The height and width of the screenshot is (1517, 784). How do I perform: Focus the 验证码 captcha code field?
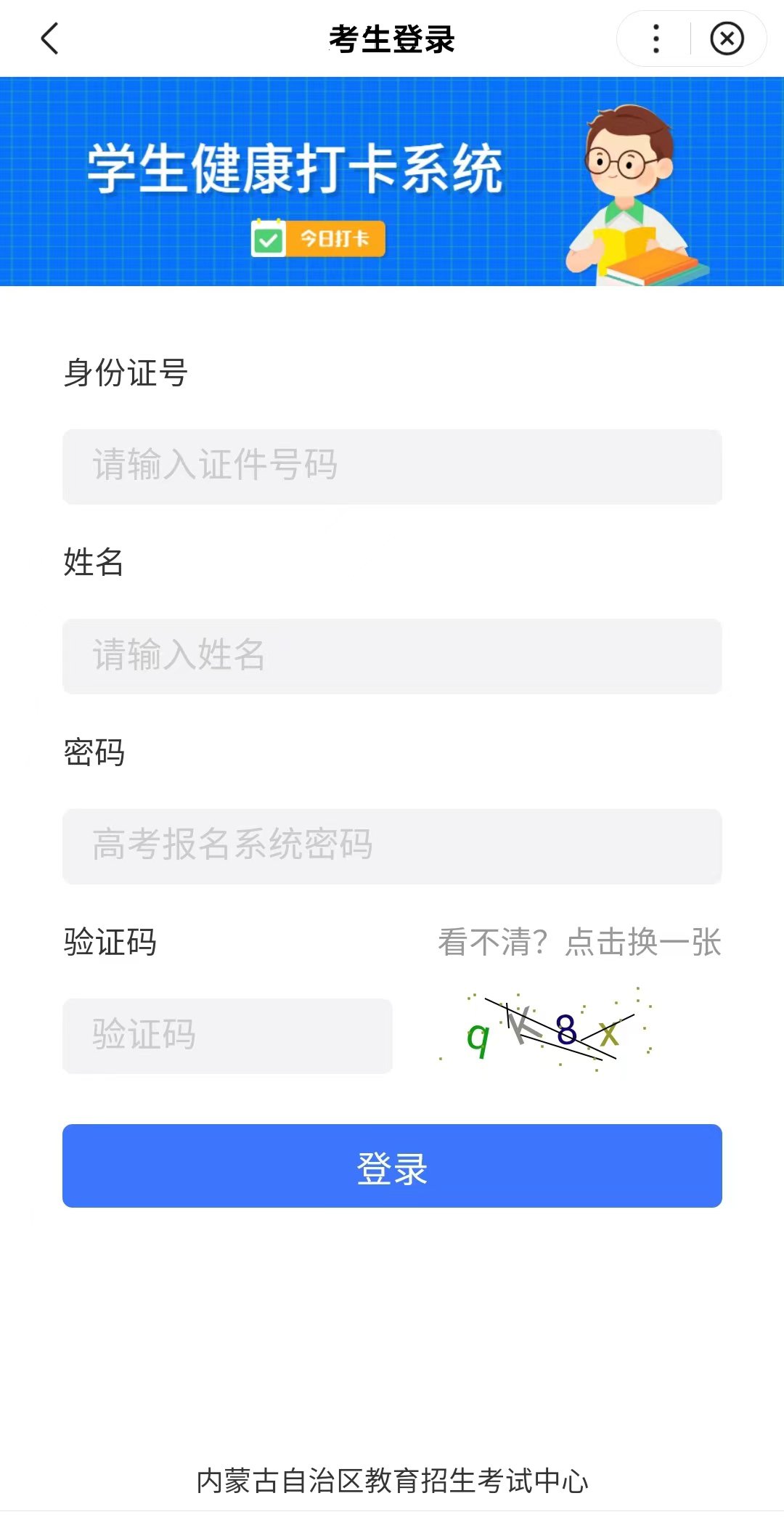tap(227, 1036)
